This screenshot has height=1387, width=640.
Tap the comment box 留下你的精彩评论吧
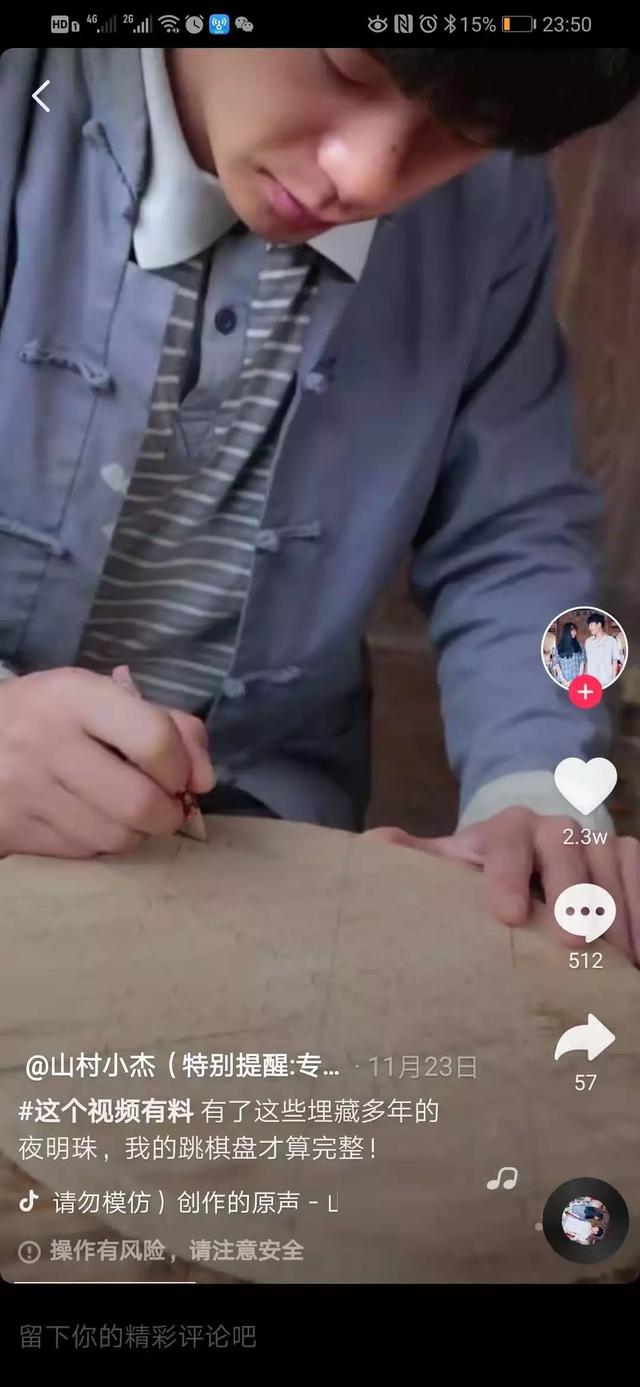pyautogui.click(x=138, y=1336)
